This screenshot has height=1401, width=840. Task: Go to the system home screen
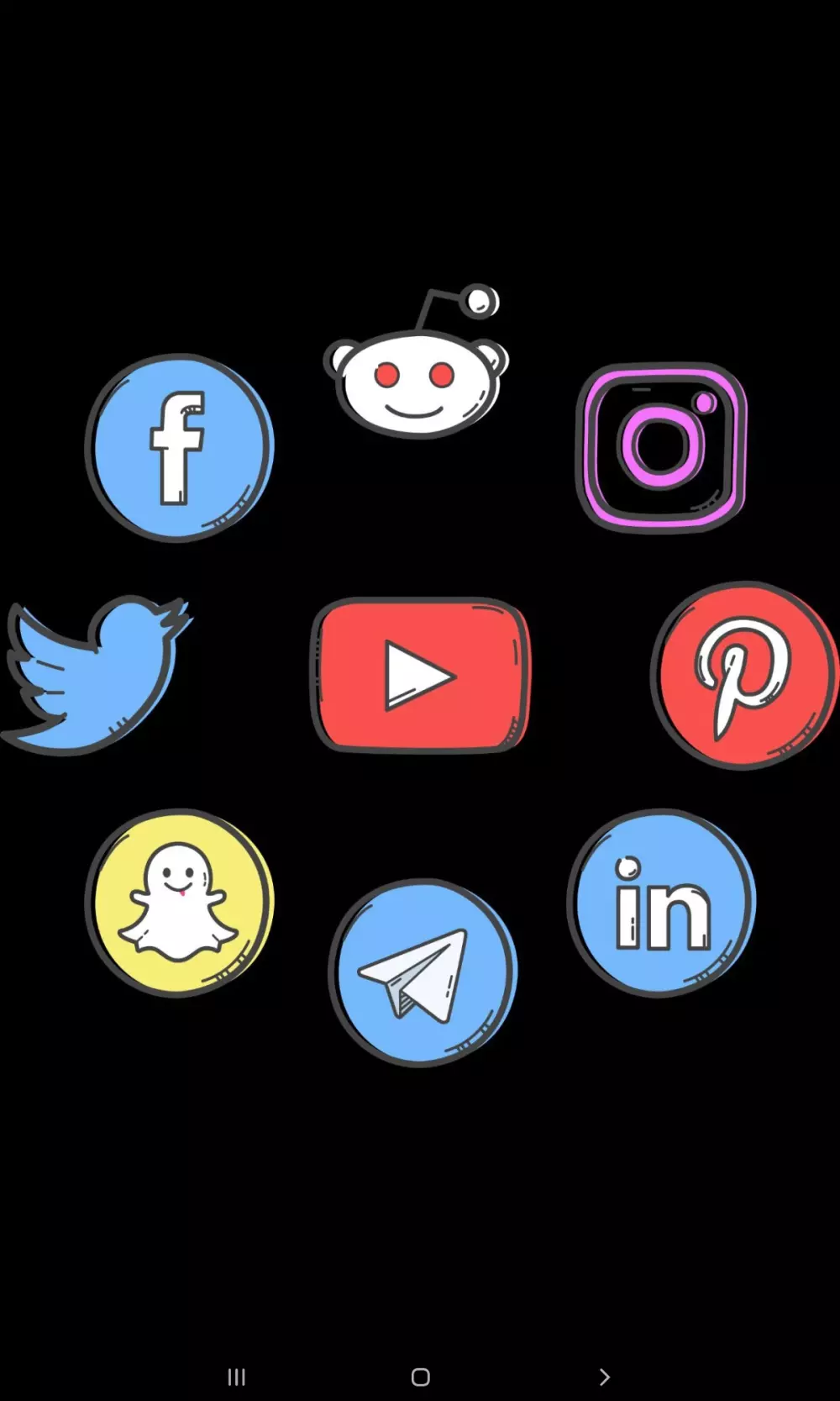(421, 1377)
